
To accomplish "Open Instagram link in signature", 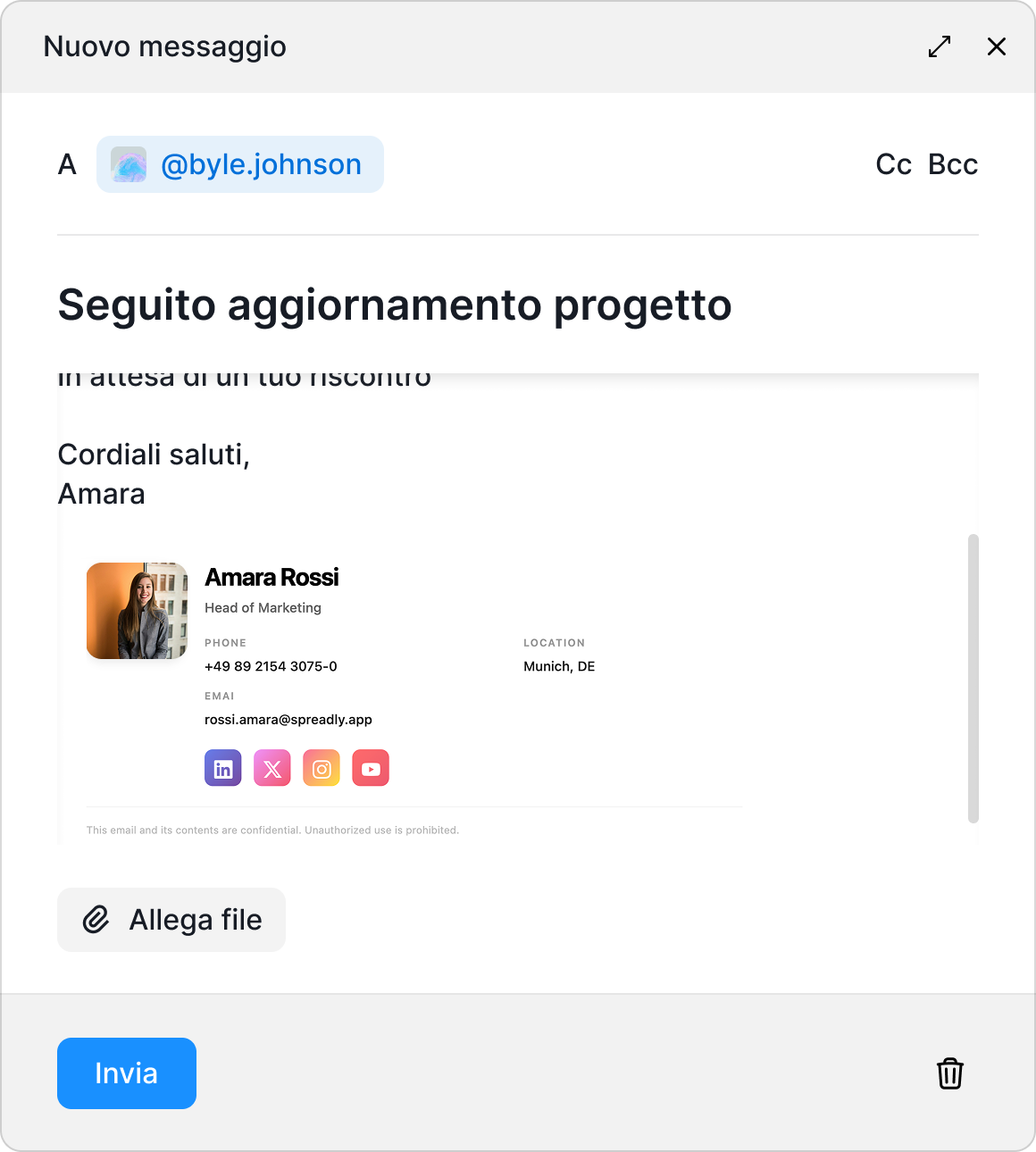I will pyautogui.click(x=322, y=768).
